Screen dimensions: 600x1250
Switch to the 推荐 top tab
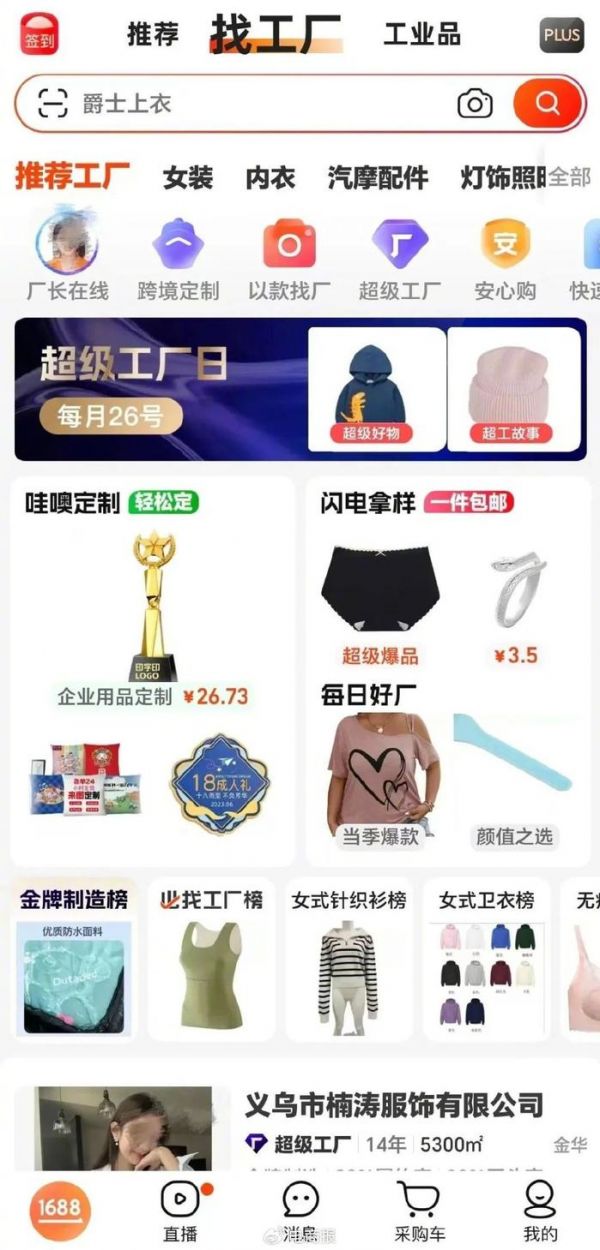[x=153, y=34]
